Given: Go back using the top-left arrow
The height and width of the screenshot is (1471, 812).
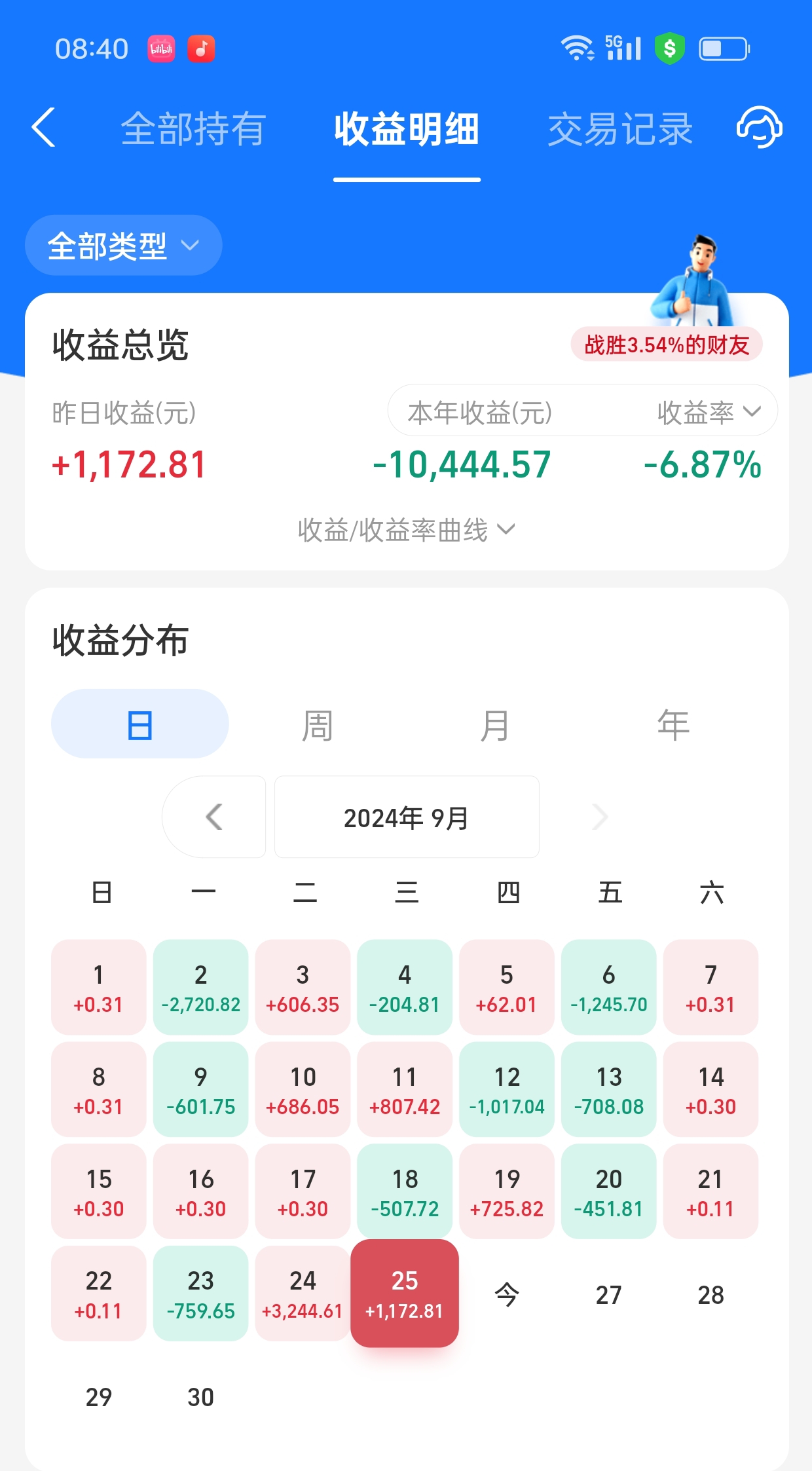Looking at the screenshot, I should 44,128.
